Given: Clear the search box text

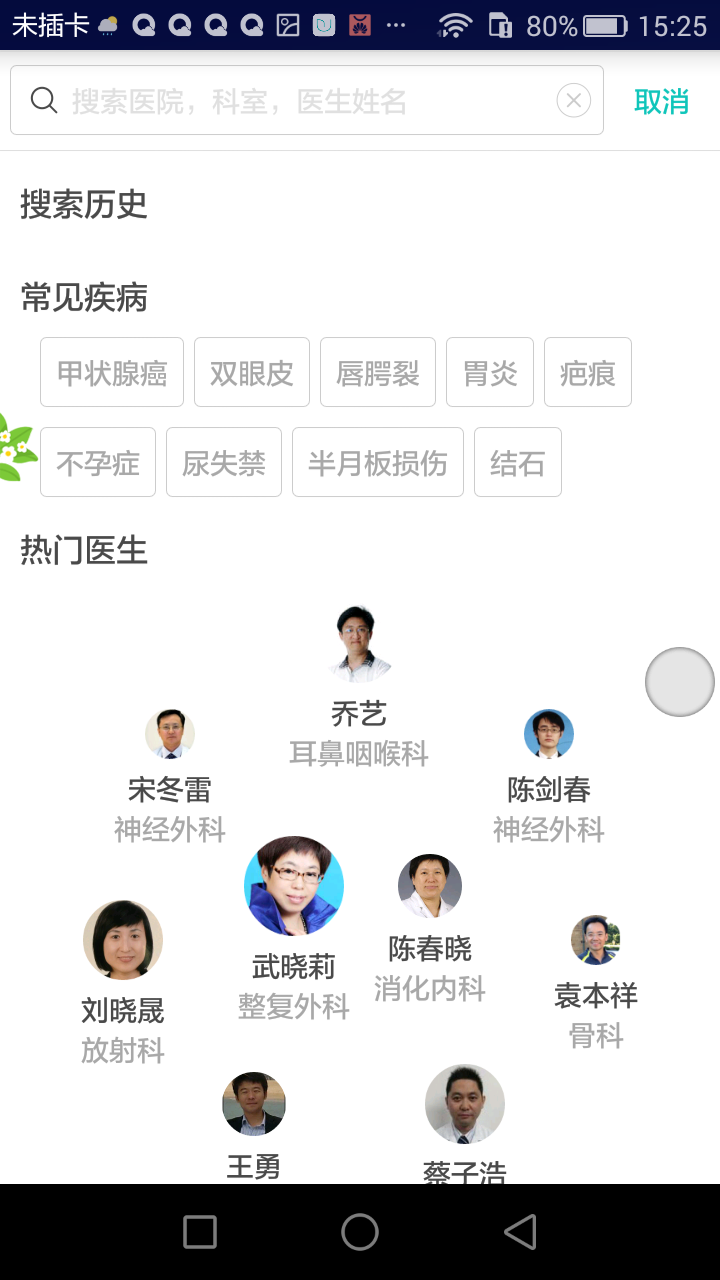Looking at the screenshot, I should [x=573, y=100].
